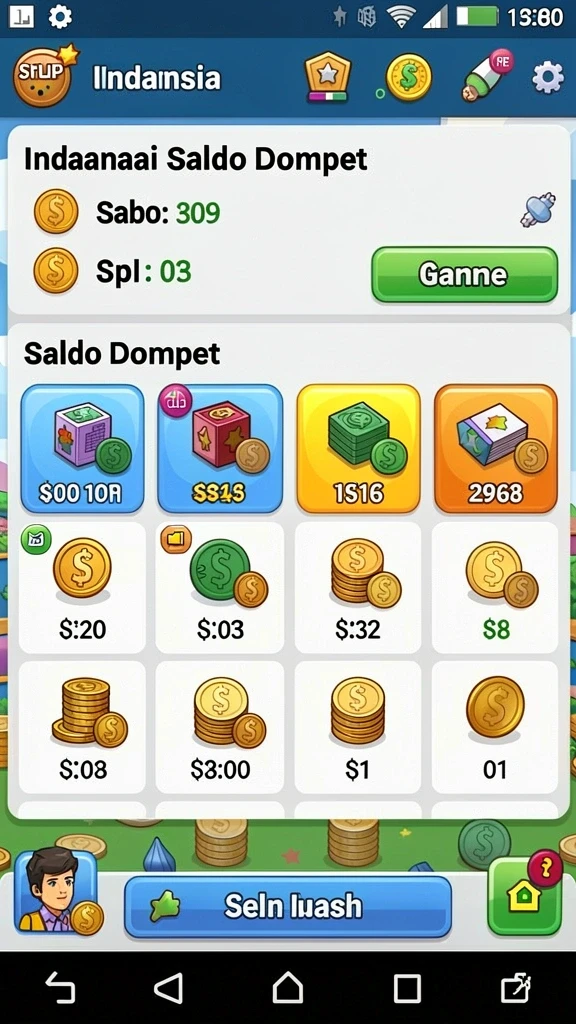Open the player avatar profile
Screen dimensions: 576x1024
pyautogui.click(x=56, y=891)
